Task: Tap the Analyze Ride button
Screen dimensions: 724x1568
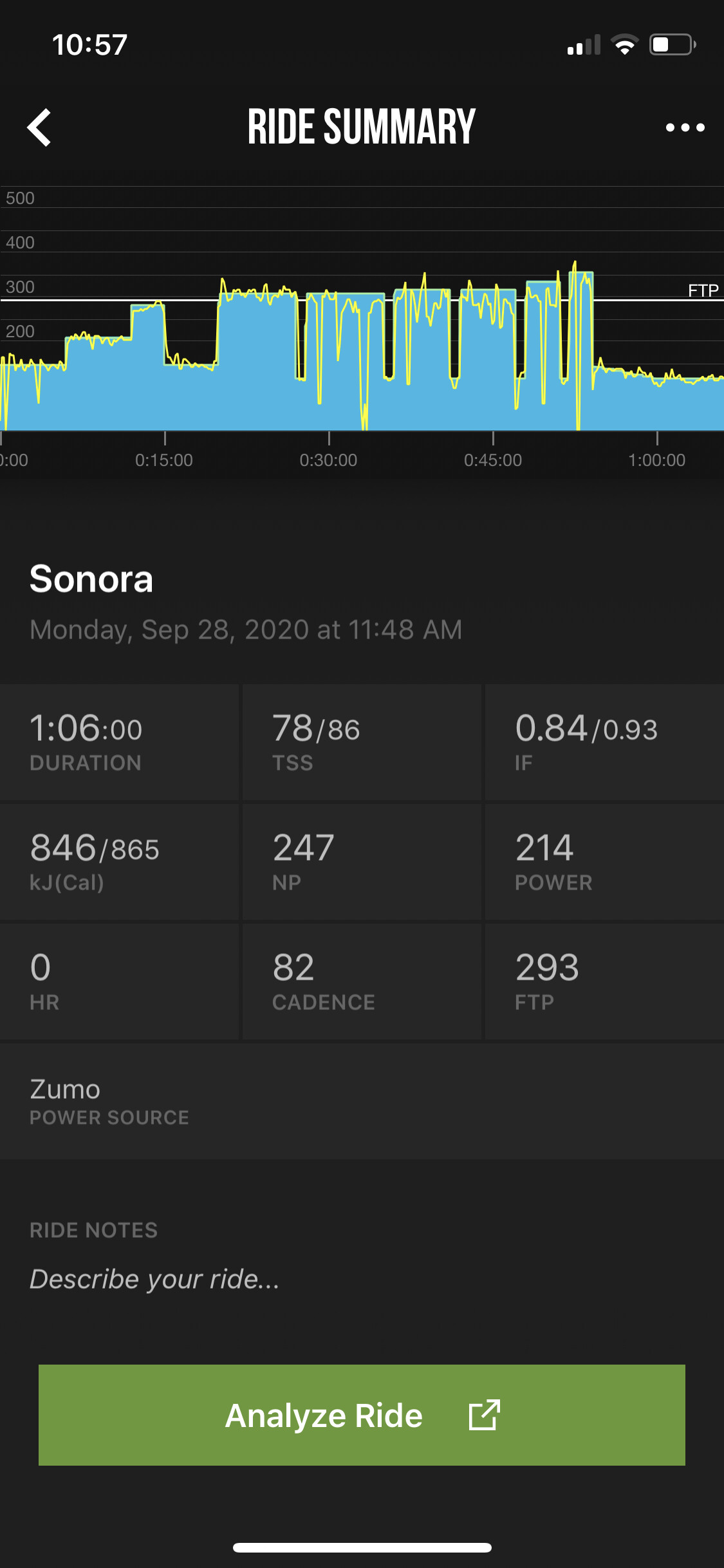Action: click(362, 1415)
